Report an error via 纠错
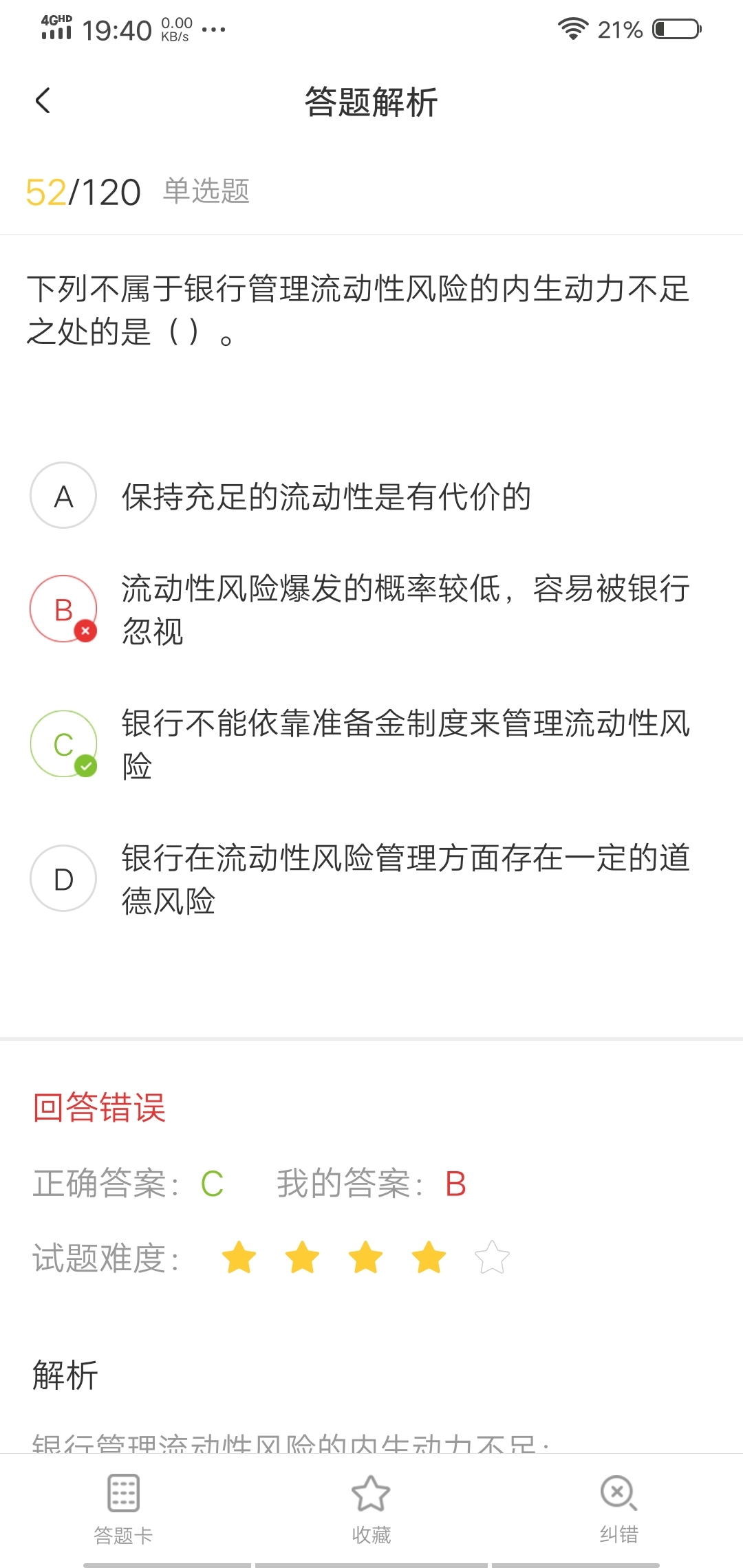Image resolution: width=743 pixels, height=1568 pixels. click(618, 1506)
